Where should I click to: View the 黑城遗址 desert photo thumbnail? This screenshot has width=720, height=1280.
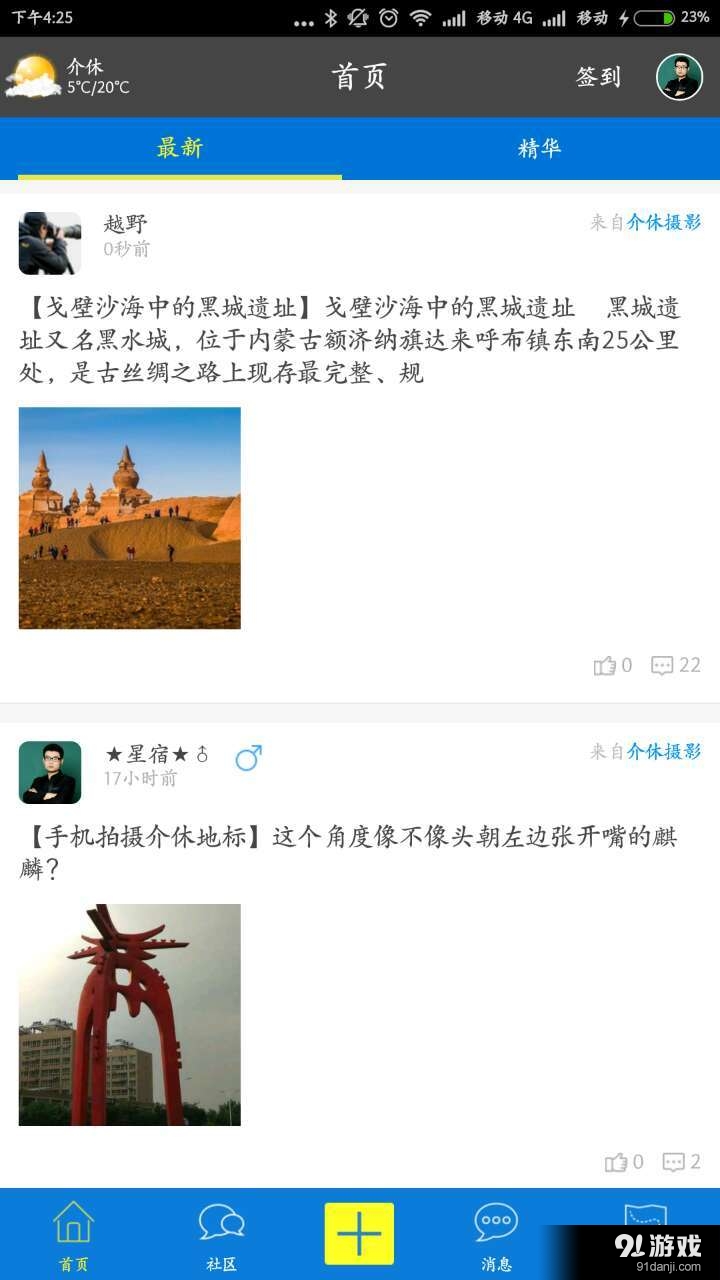[x=129, y=517]
